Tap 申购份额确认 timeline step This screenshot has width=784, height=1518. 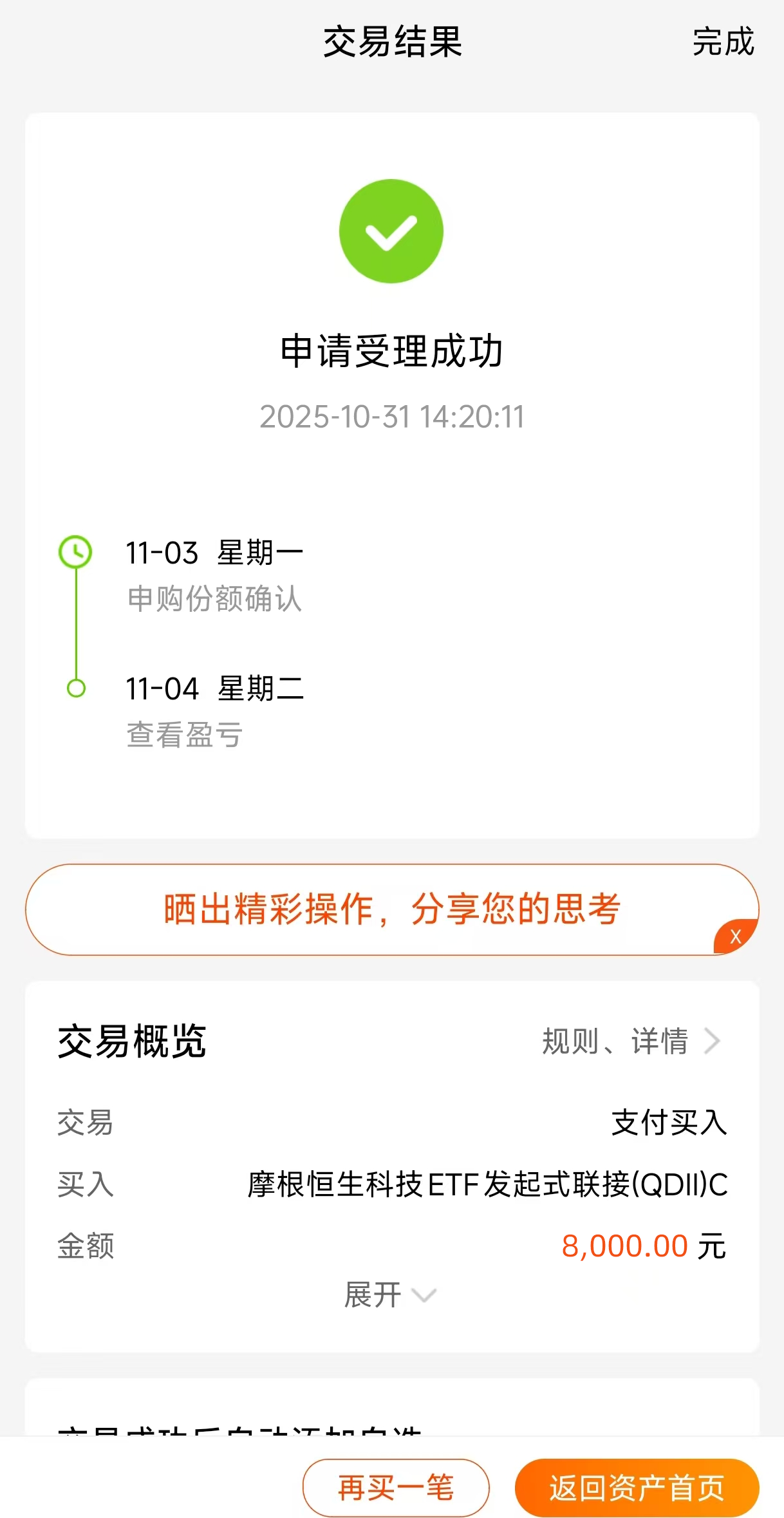[x=215, y=600]
